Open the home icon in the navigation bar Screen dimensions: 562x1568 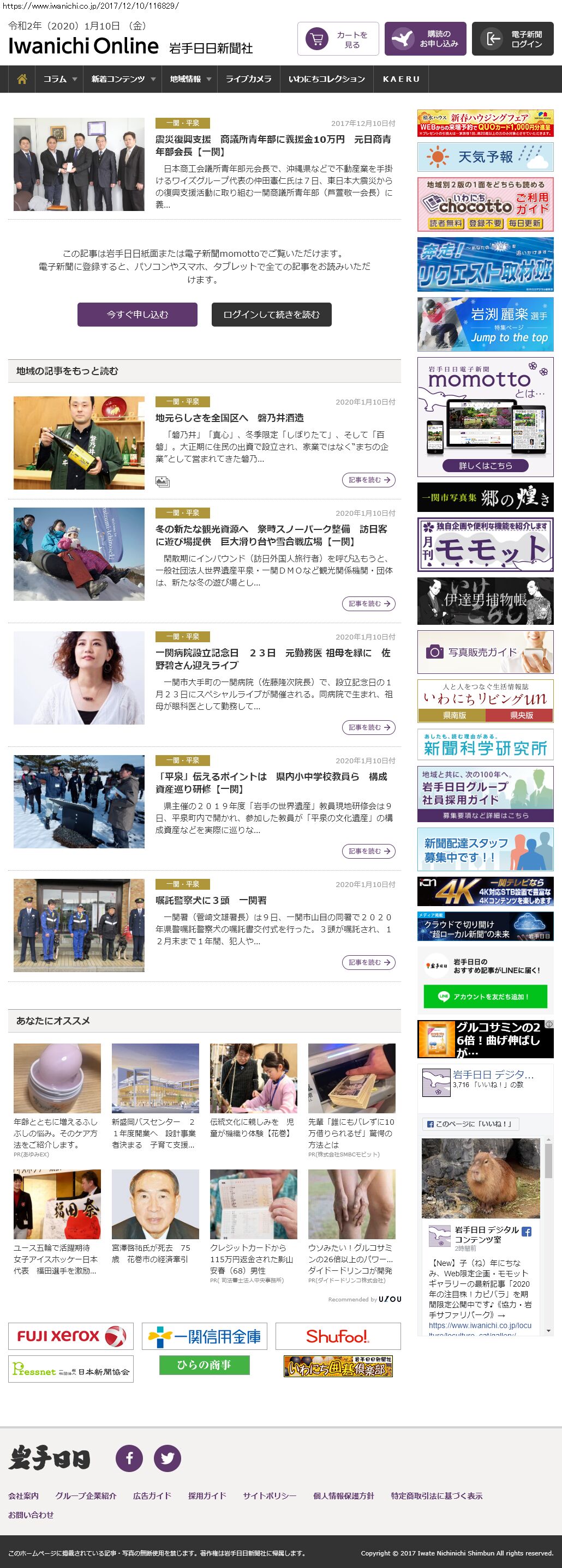[x=22, y=79]
